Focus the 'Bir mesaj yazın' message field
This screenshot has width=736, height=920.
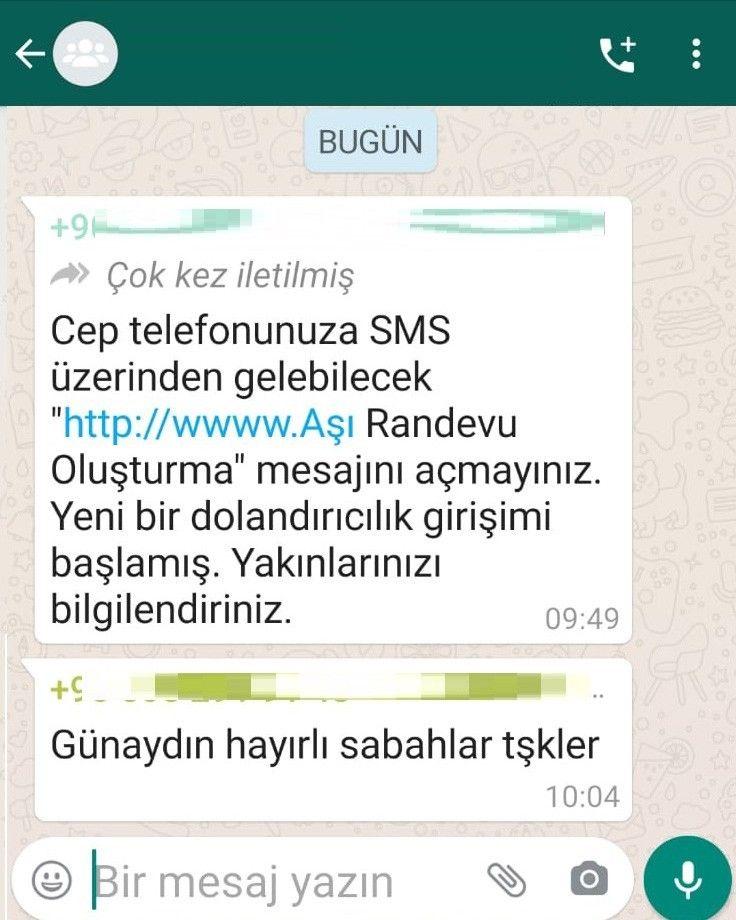(280, 882)
